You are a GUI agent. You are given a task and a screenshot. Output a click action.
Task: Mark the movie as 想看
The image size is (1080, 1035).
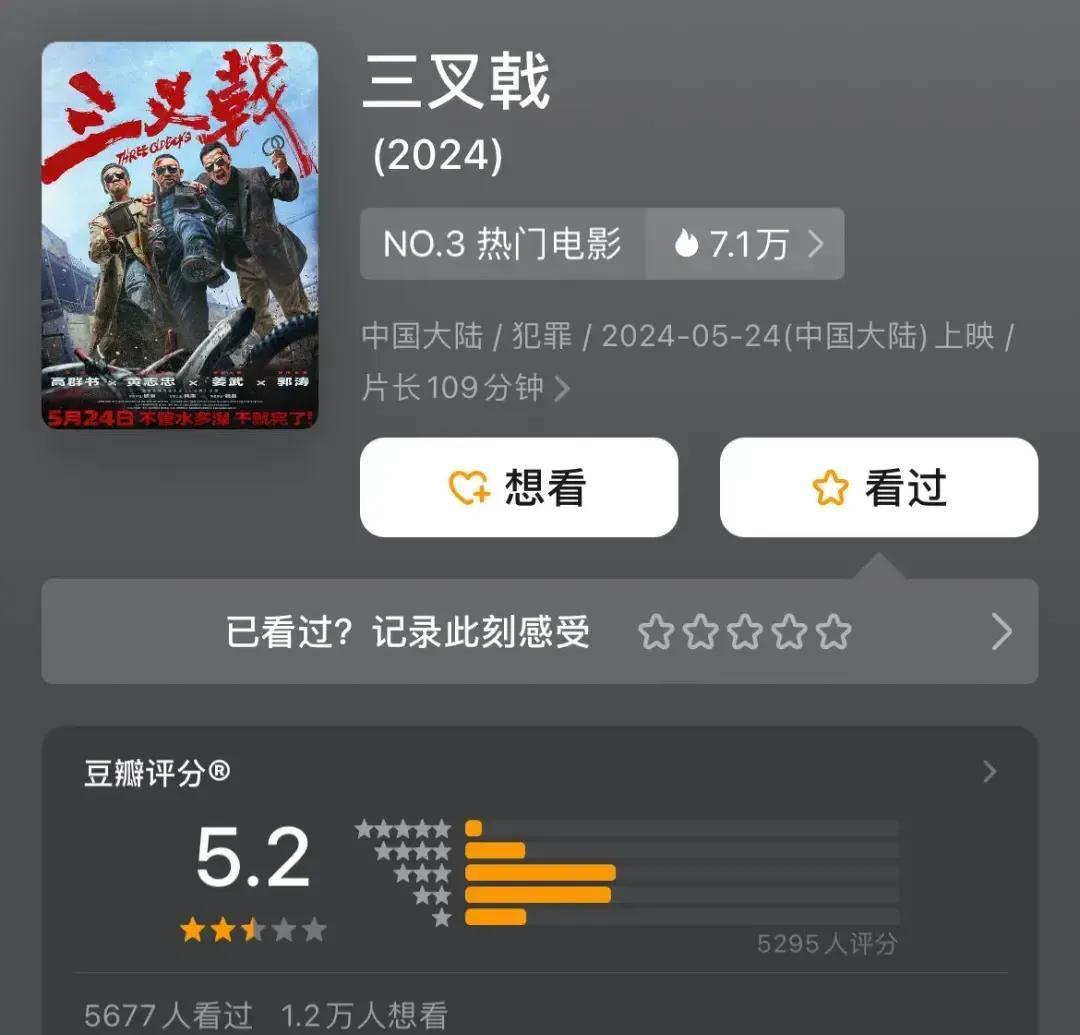click(519, 488)
